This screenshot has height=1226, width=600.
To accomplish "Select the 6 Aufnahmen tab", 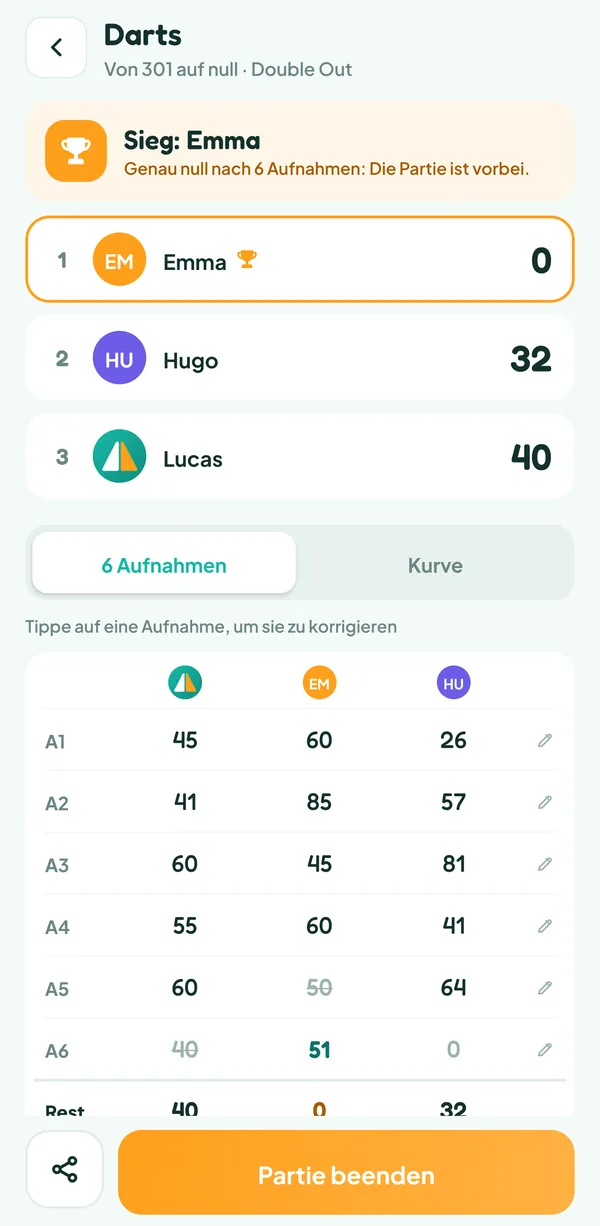I will coord(164,565).
